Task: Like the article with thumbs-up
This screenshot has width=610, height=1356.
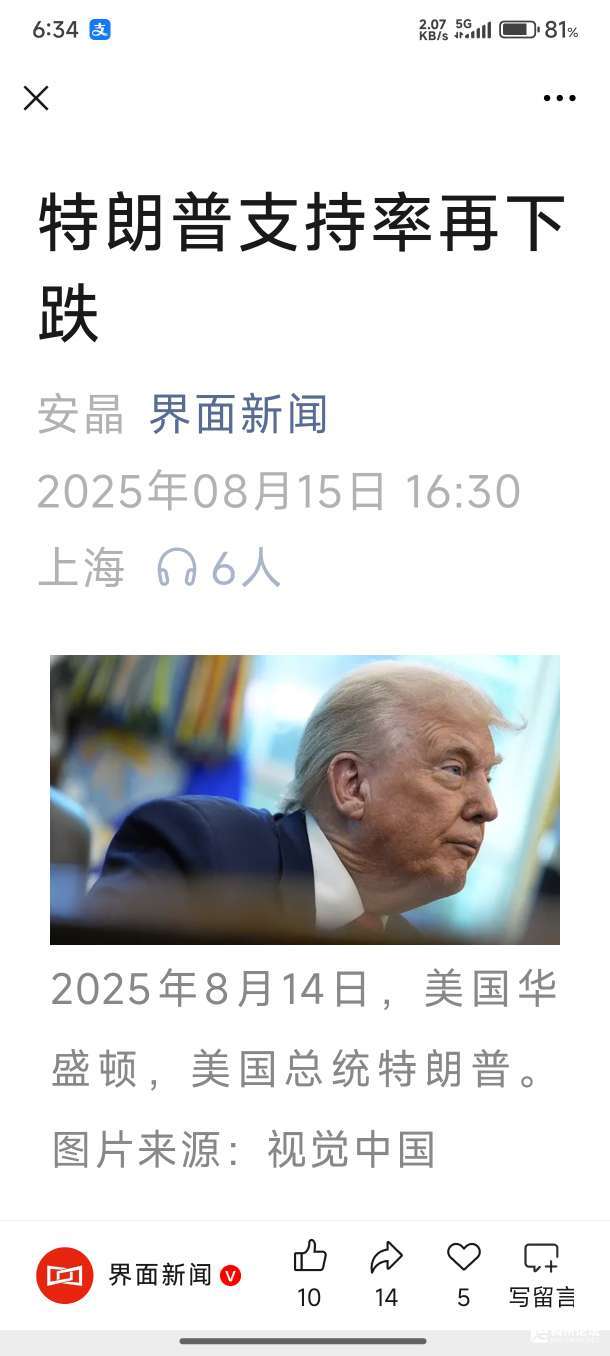Action: pyautogui.click(x=310, y=1258)
